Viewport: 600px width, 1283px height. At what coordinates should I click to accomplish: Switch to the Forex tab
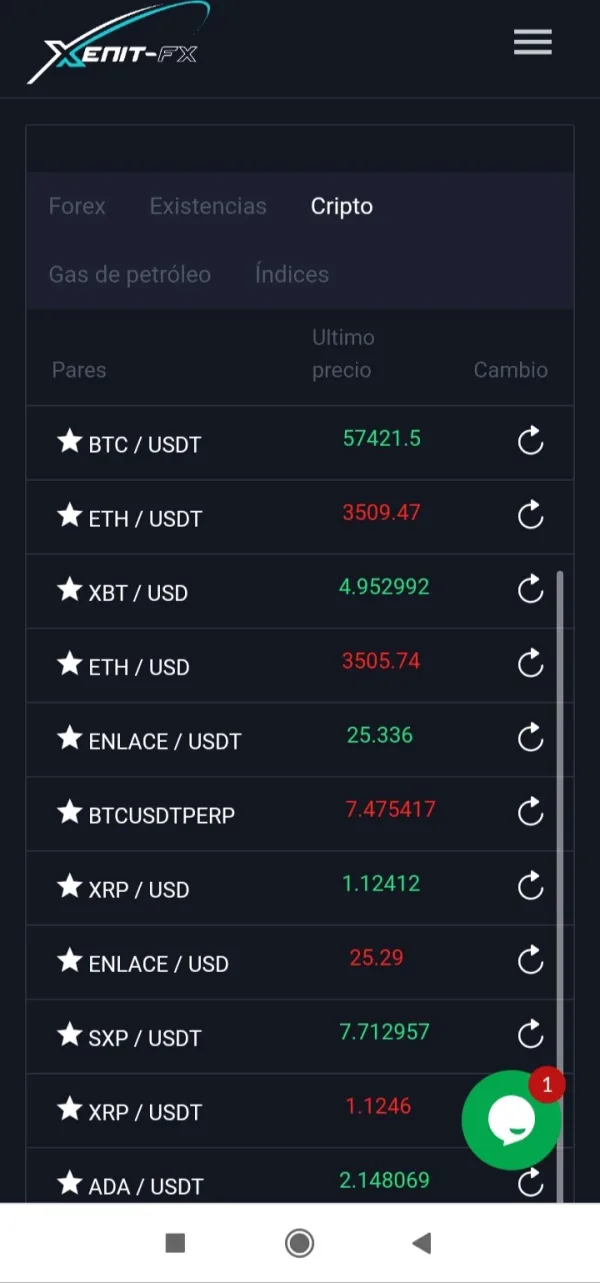[x=77, y=206]
